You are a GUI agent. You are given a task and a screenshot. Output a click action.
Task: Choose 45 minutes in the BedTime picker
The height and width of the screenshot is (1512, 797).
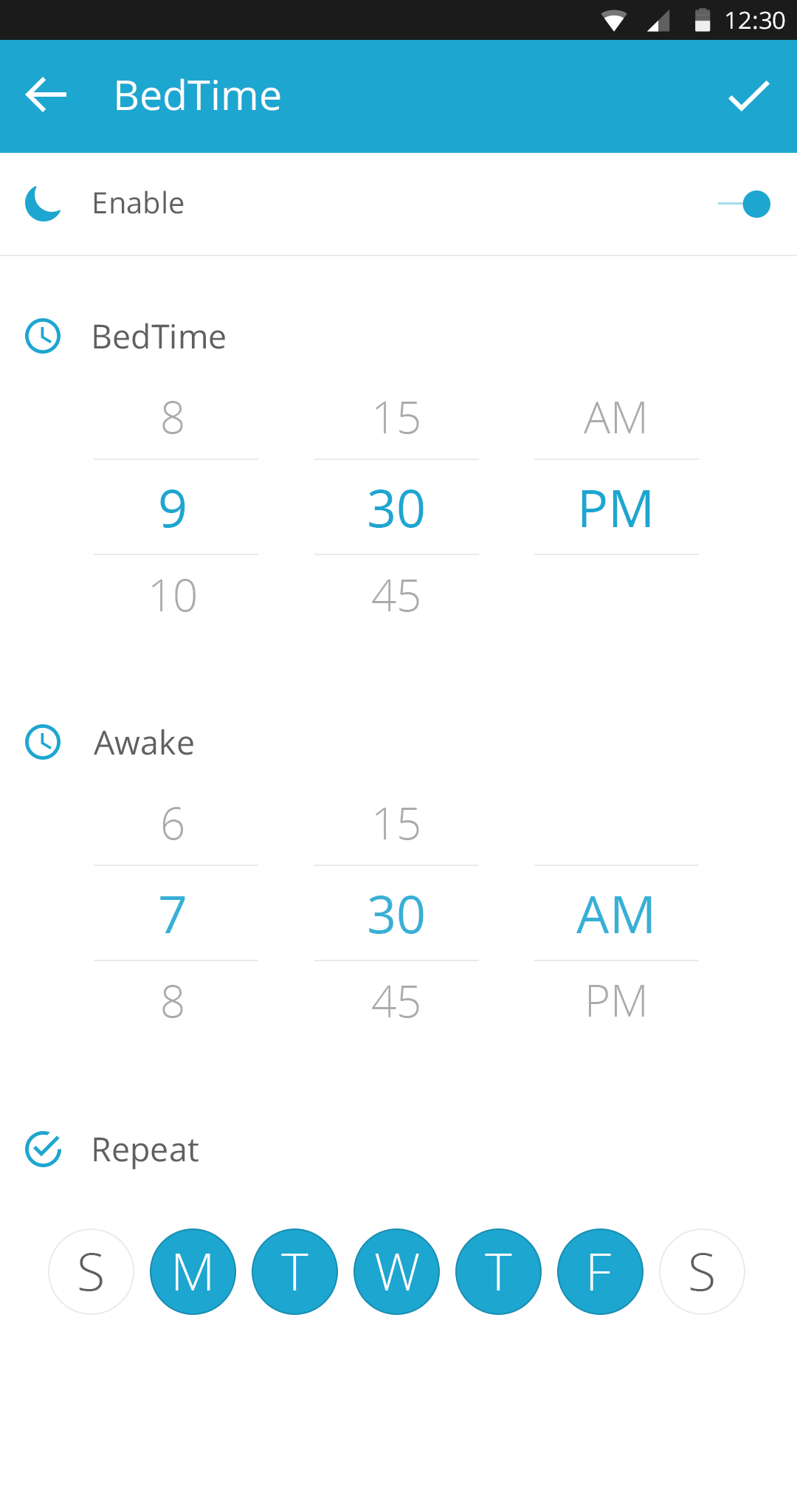396,596
